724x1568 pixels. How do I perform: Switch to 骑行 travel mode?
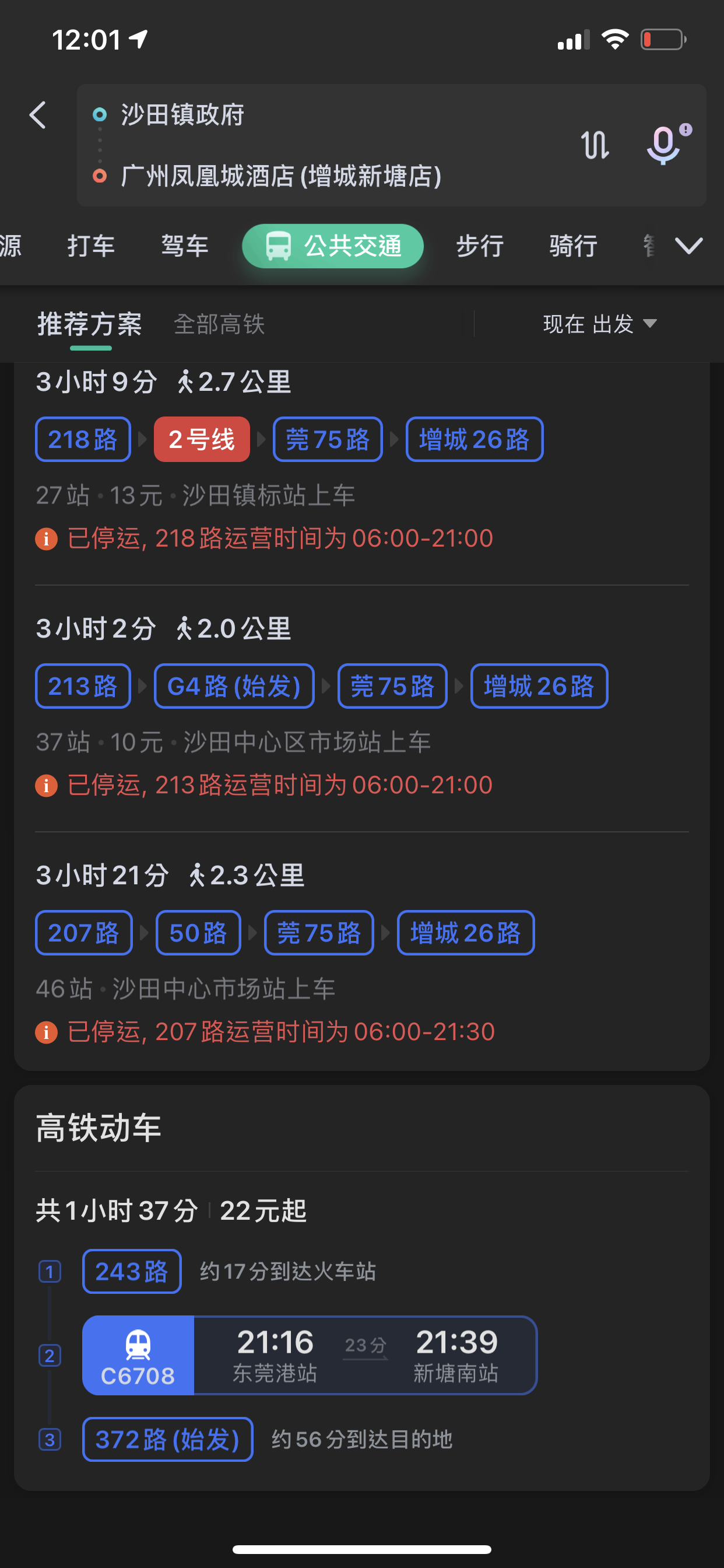click(572, 246)
